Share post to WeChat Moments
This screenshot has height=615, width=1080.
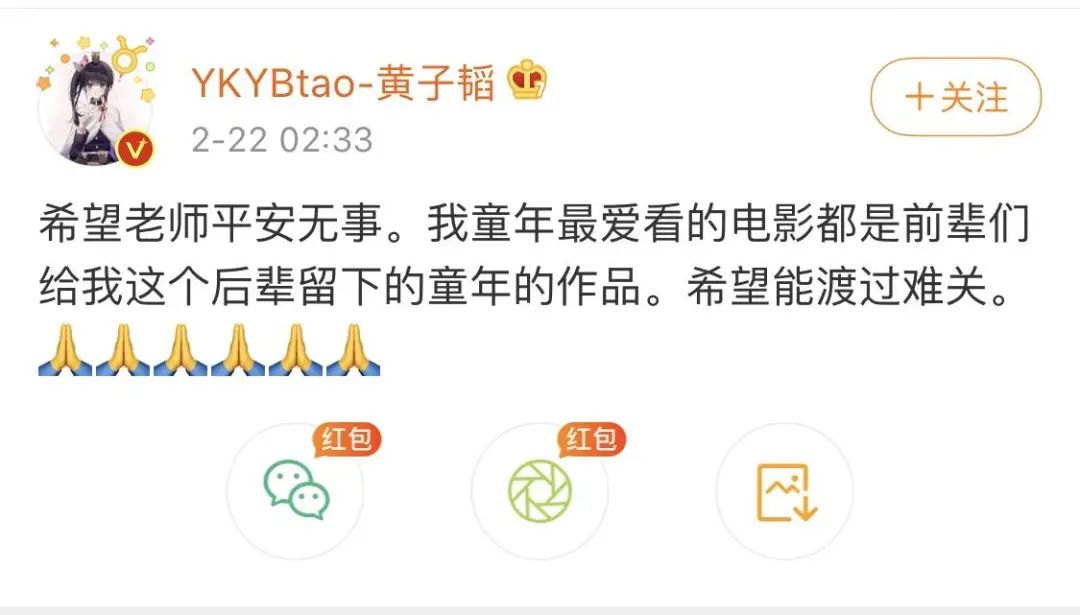[x=540, y=490]
